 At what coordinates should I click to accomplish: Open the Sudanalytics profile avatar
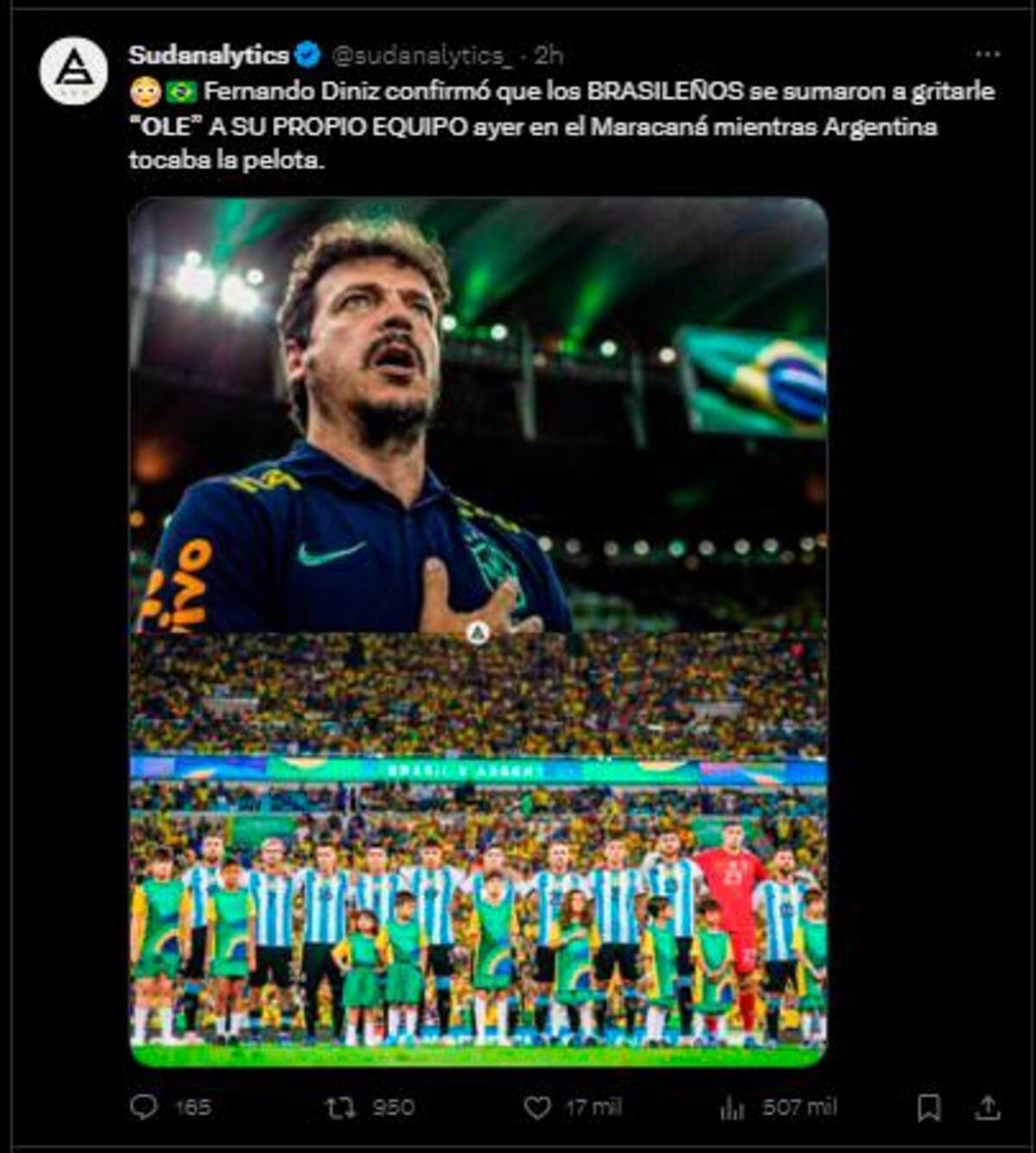pos(73,71)
